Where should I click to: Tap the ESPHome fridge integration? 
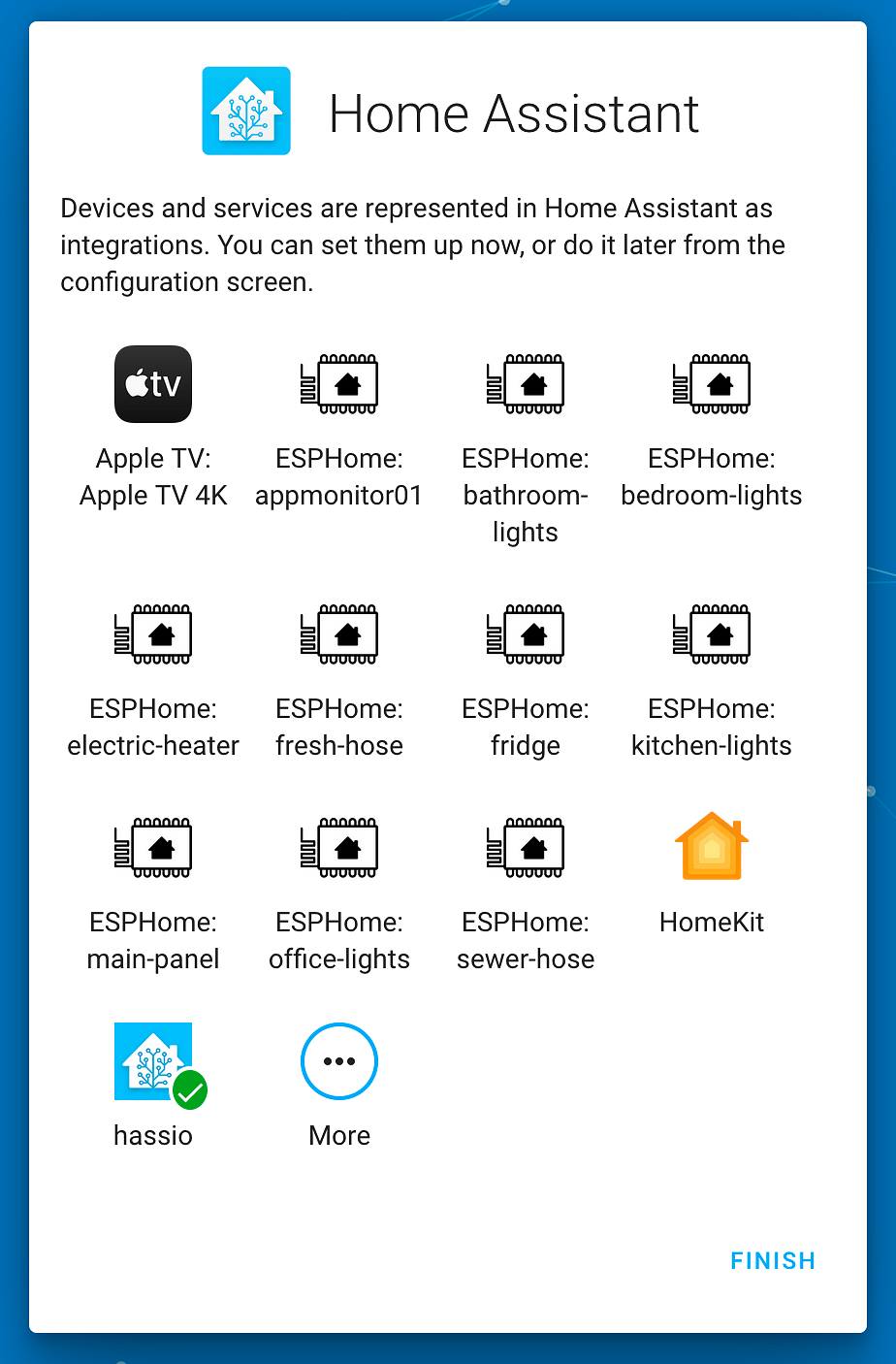tap(526, 679)
